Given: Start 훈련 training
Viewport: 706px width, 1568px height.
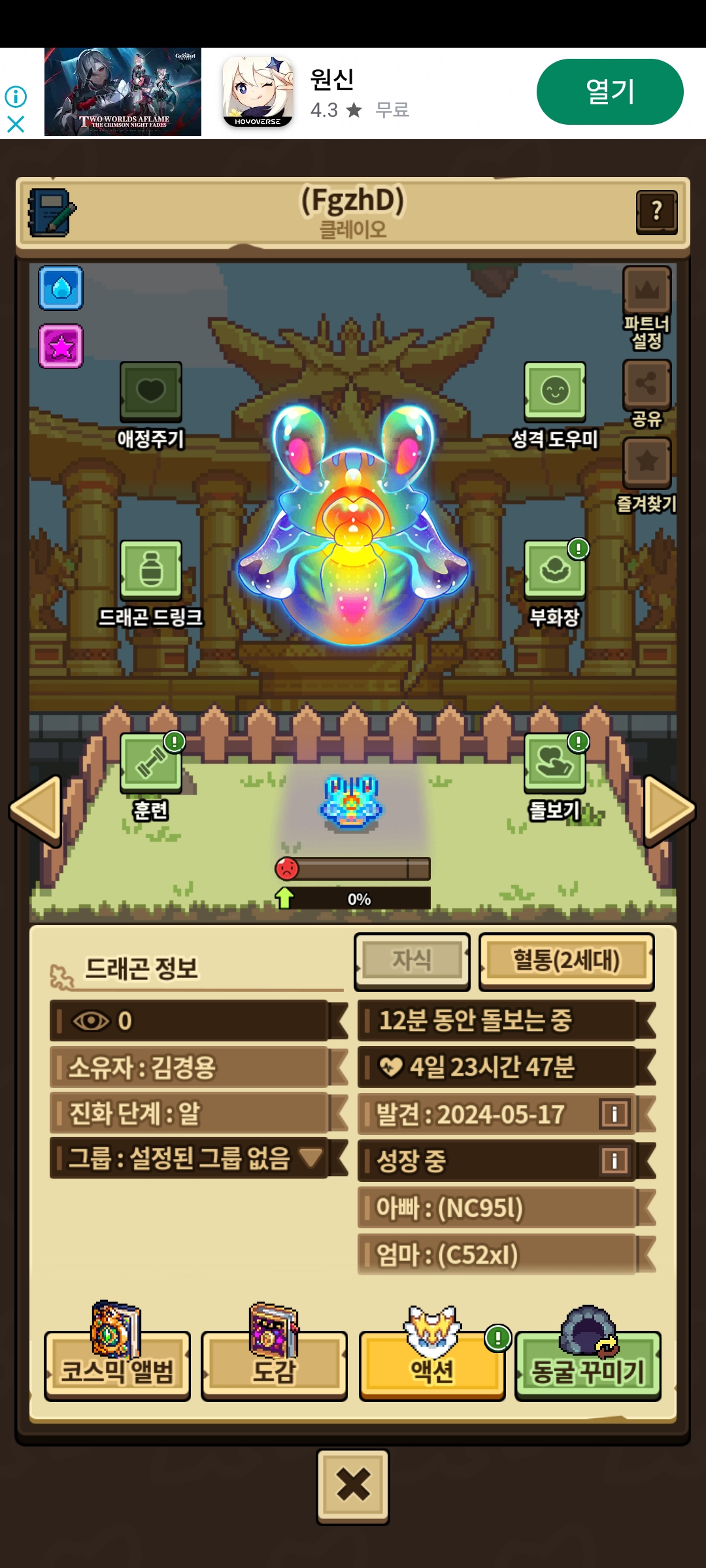Looking at the screenshot, I should pyautogui.click(x=150, y=763).
